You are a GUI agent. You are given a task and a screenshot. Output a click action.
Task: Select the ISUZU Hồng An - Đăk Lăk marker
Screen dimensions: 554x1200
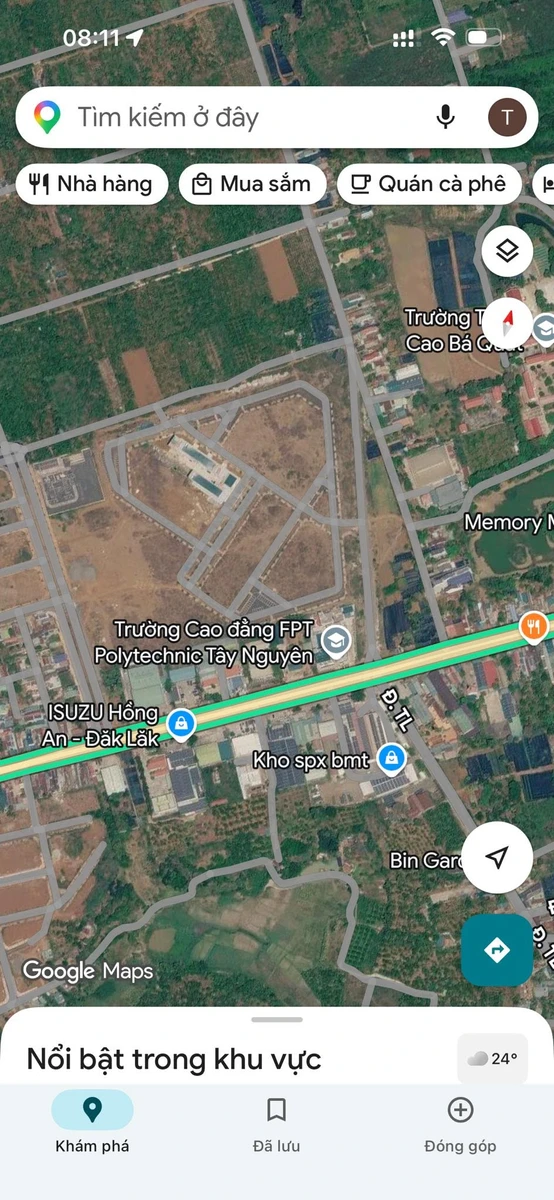click(x=181, y=723)
